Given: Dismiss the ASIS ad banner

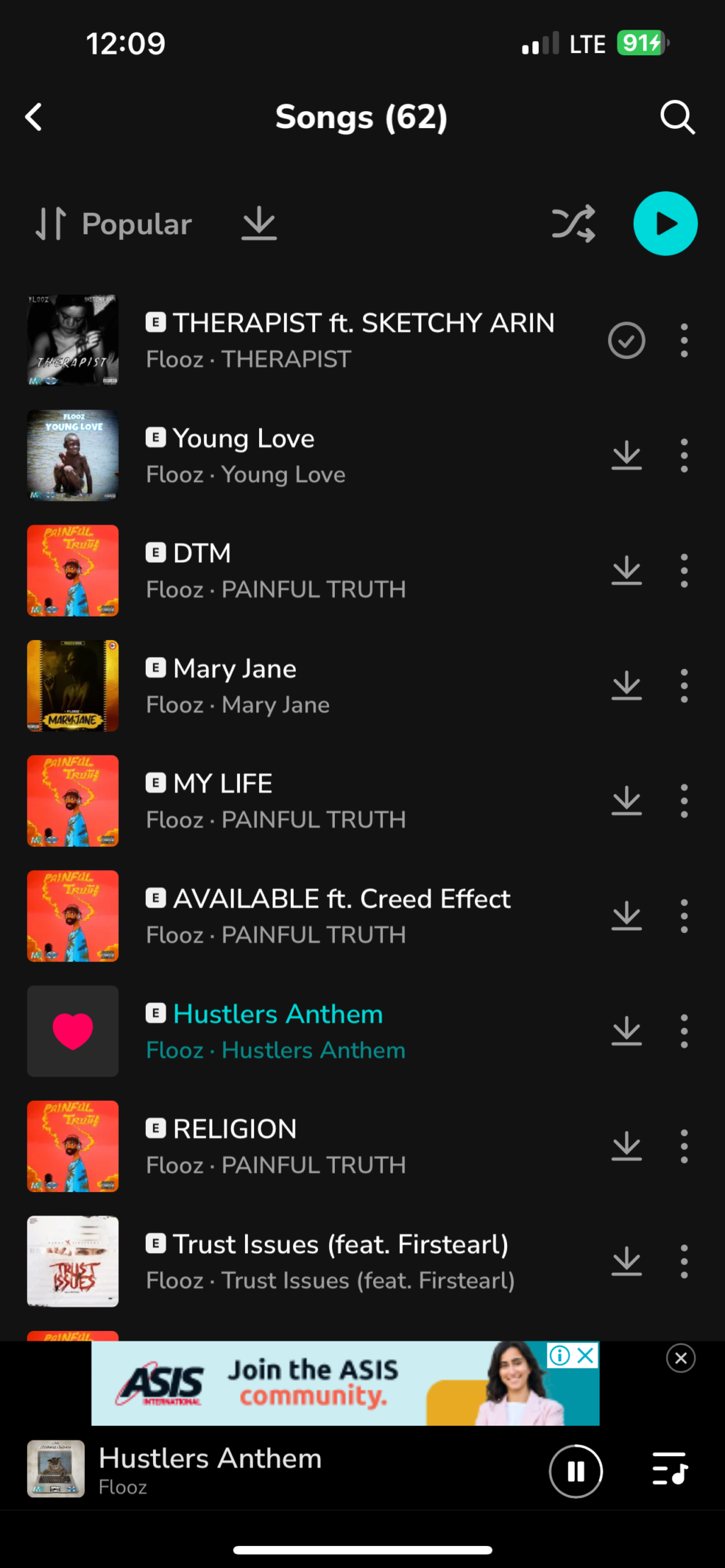Looking at the screenshot, I should (680, 1358).
